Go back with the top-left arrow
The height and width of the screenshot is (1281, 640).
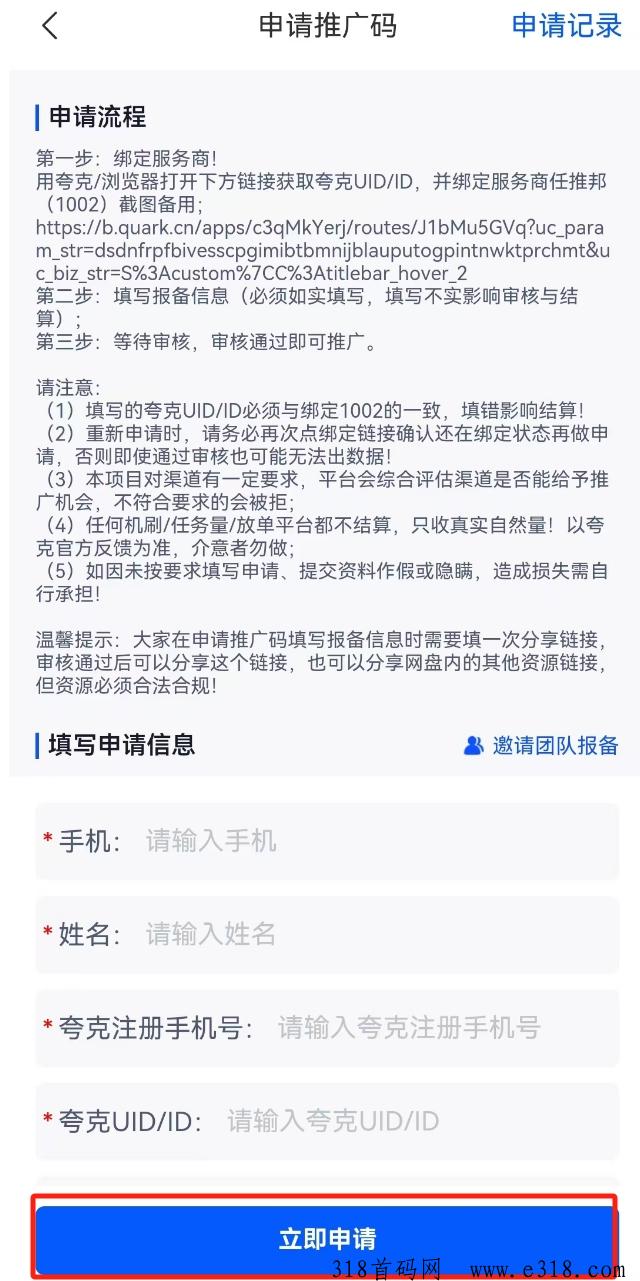pos(50,26)
